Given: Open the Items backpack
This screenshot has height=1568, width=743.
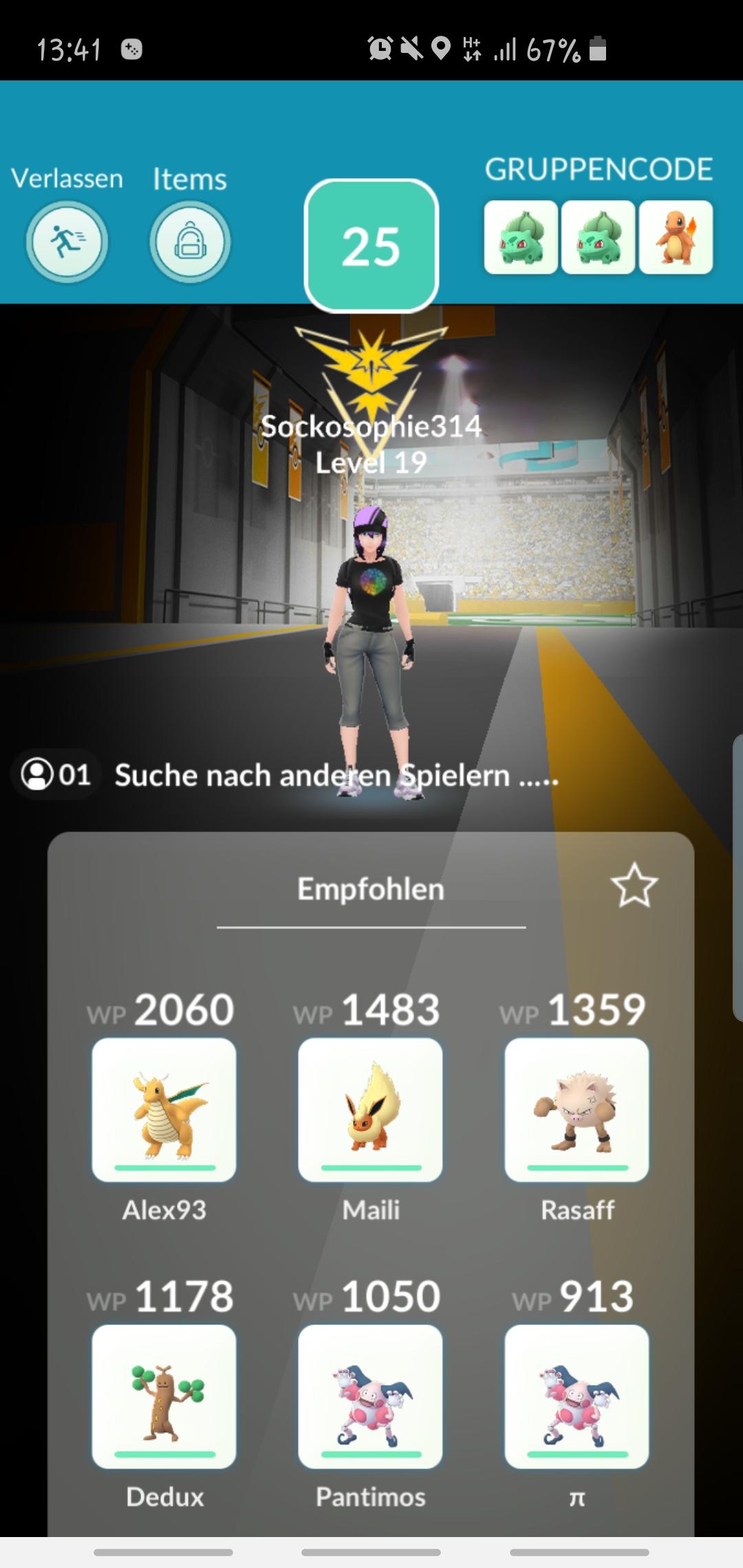Looking at the screenshot, I should [190, 241].
